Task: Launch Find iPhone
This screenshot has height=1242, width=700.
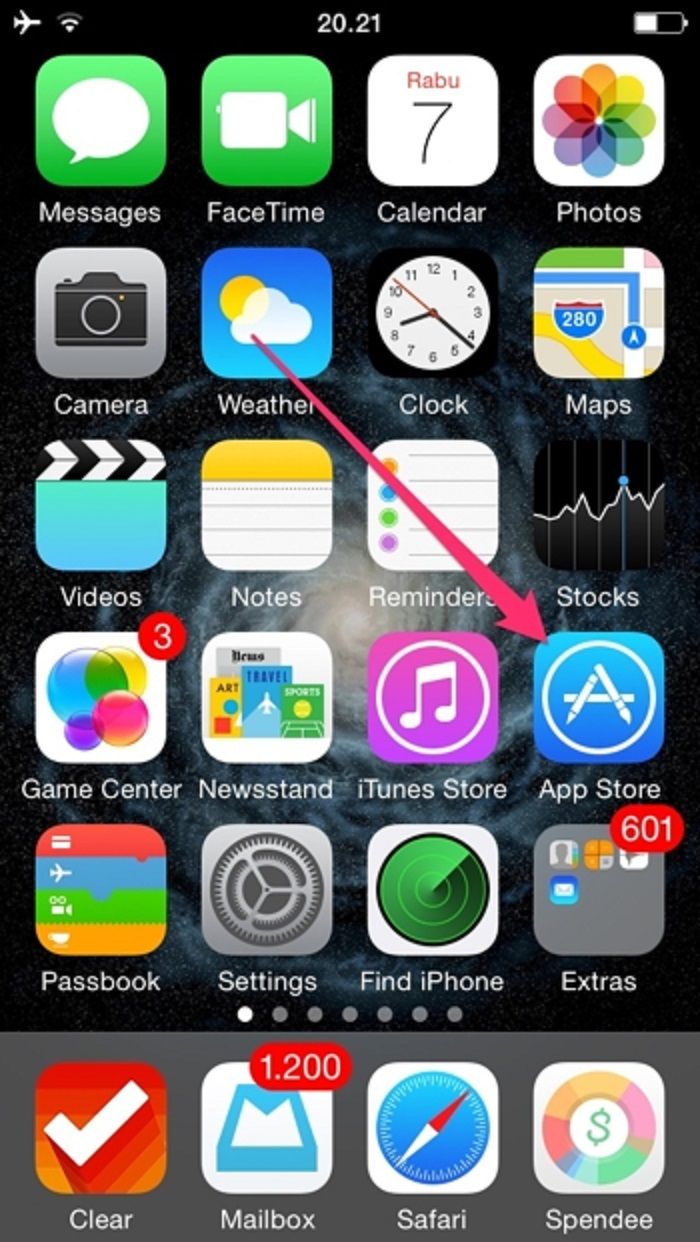Action: [x=433, y=889]
